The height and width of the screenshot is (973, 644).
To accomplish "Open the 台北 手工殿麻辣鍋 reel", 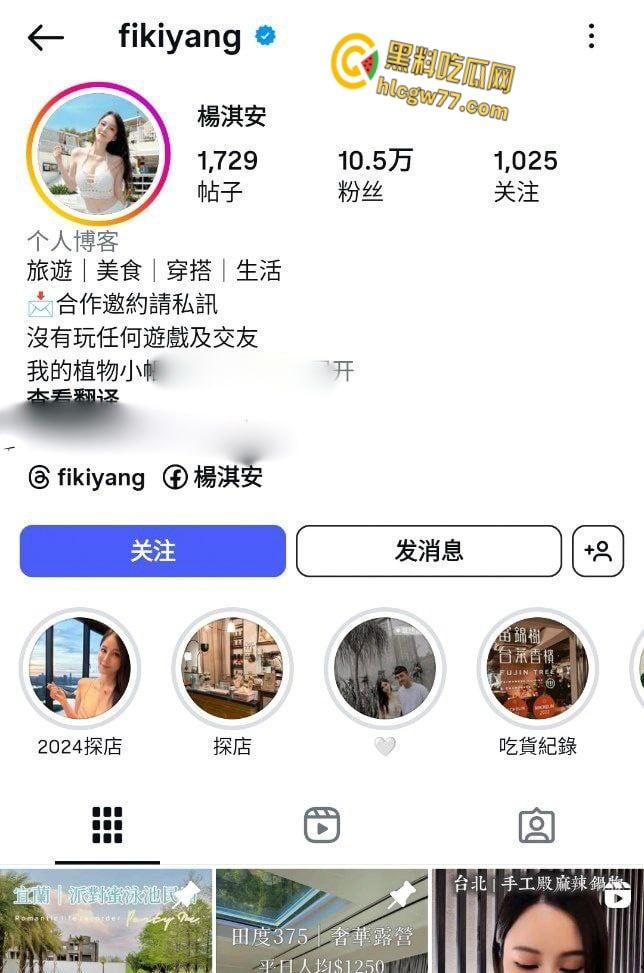I will pyautogui.click(x=537, y=922).
